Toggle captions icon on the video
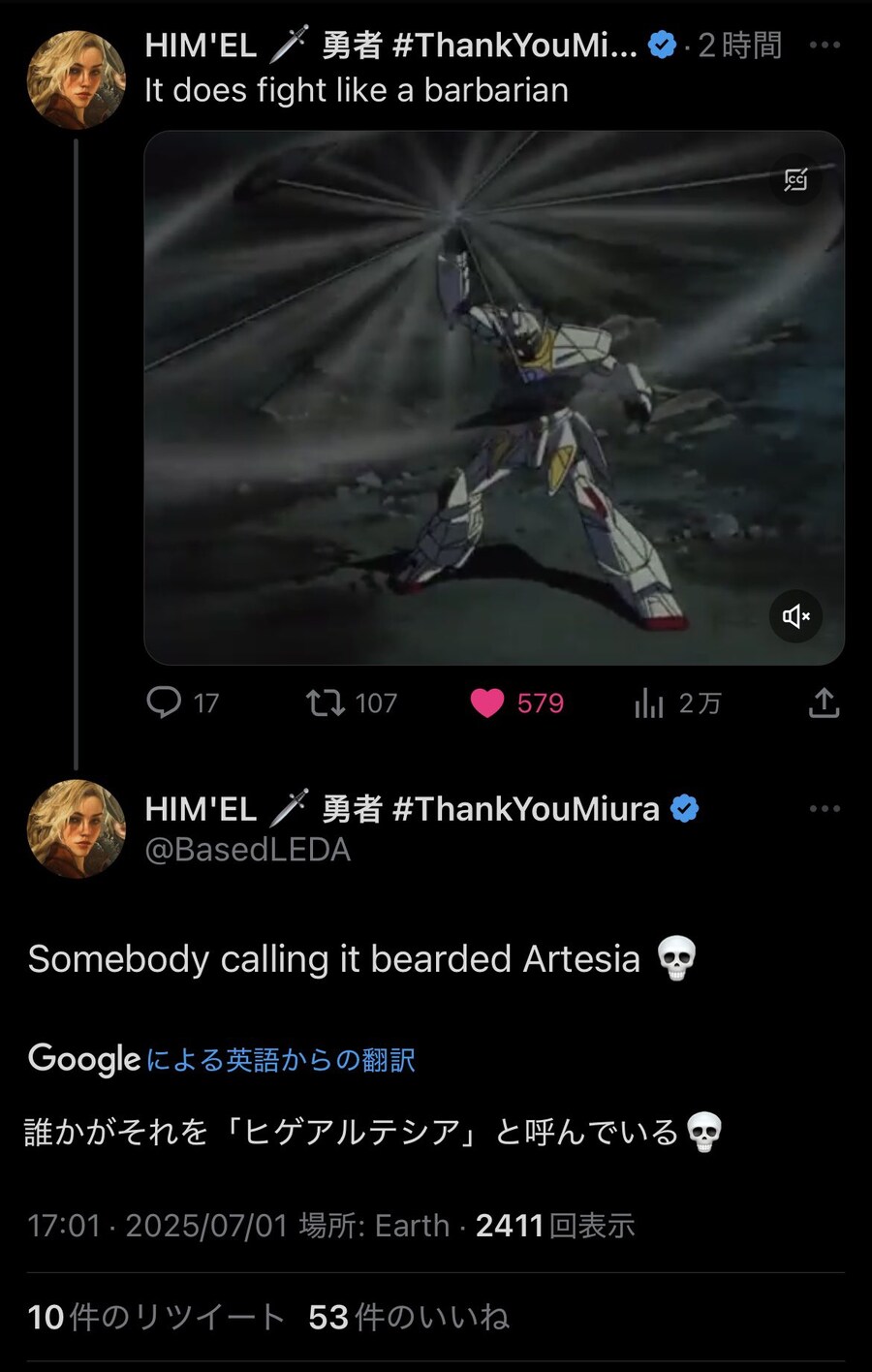 (x=795, y=179)
